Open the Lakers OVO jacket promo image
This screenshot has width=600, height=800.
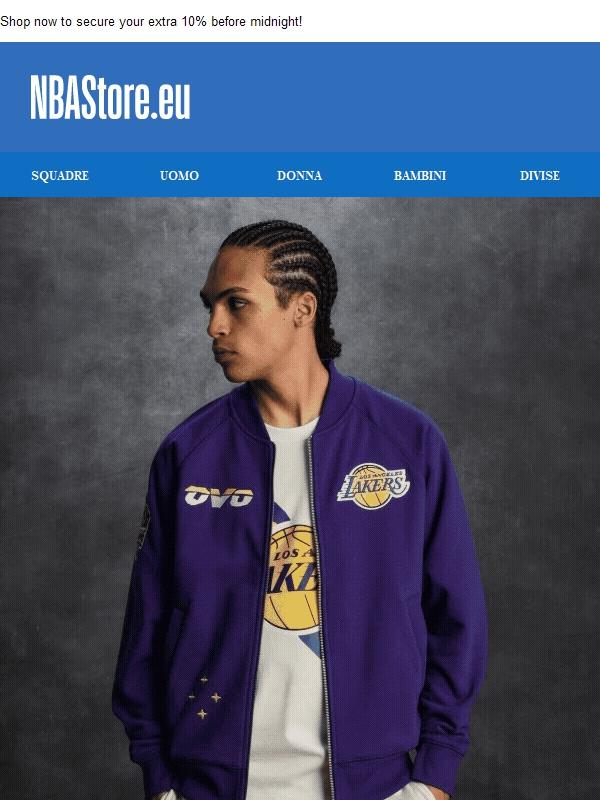tap(300, 500)
